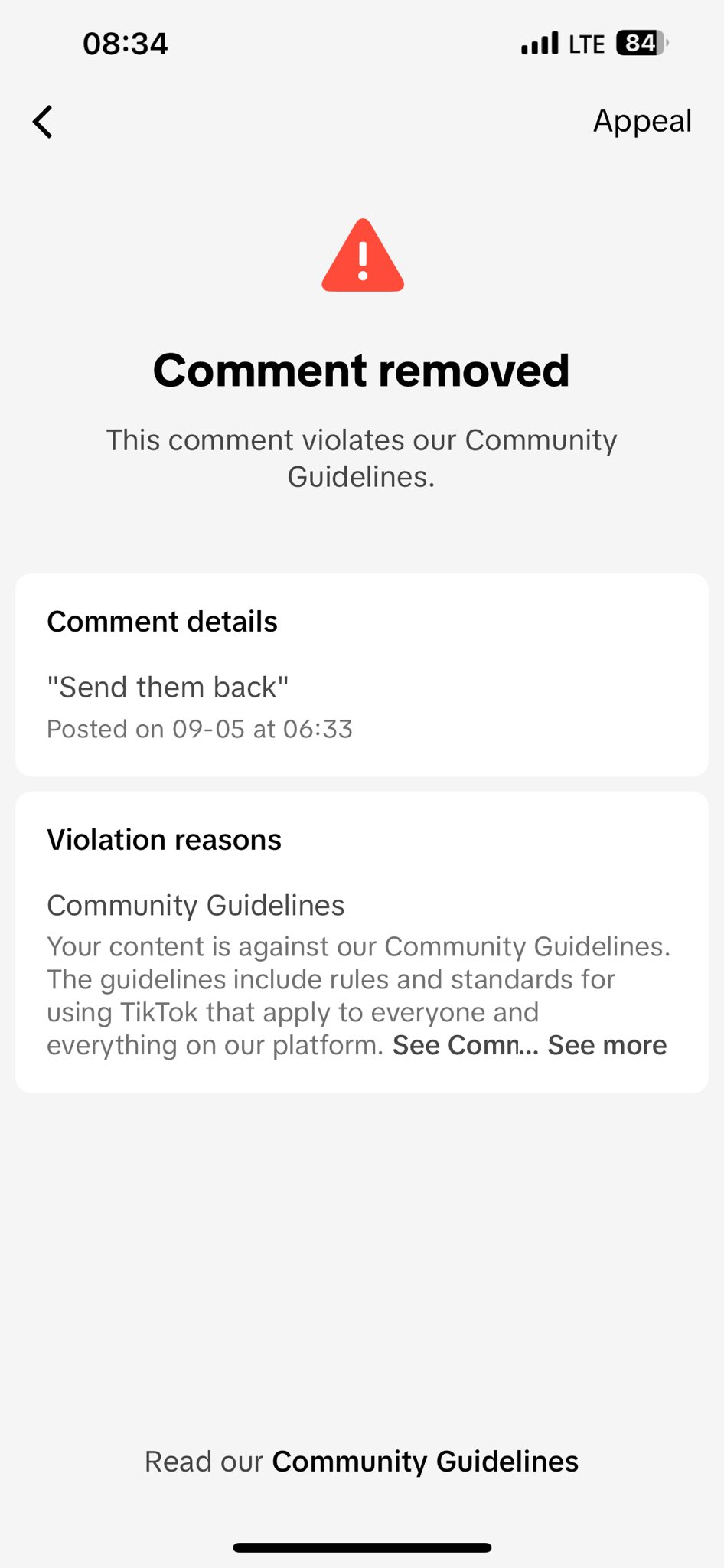Expand violation reasons with See more
Image resolution: width=724 pixels, height=1568 pixels.
click(606, 1045)
